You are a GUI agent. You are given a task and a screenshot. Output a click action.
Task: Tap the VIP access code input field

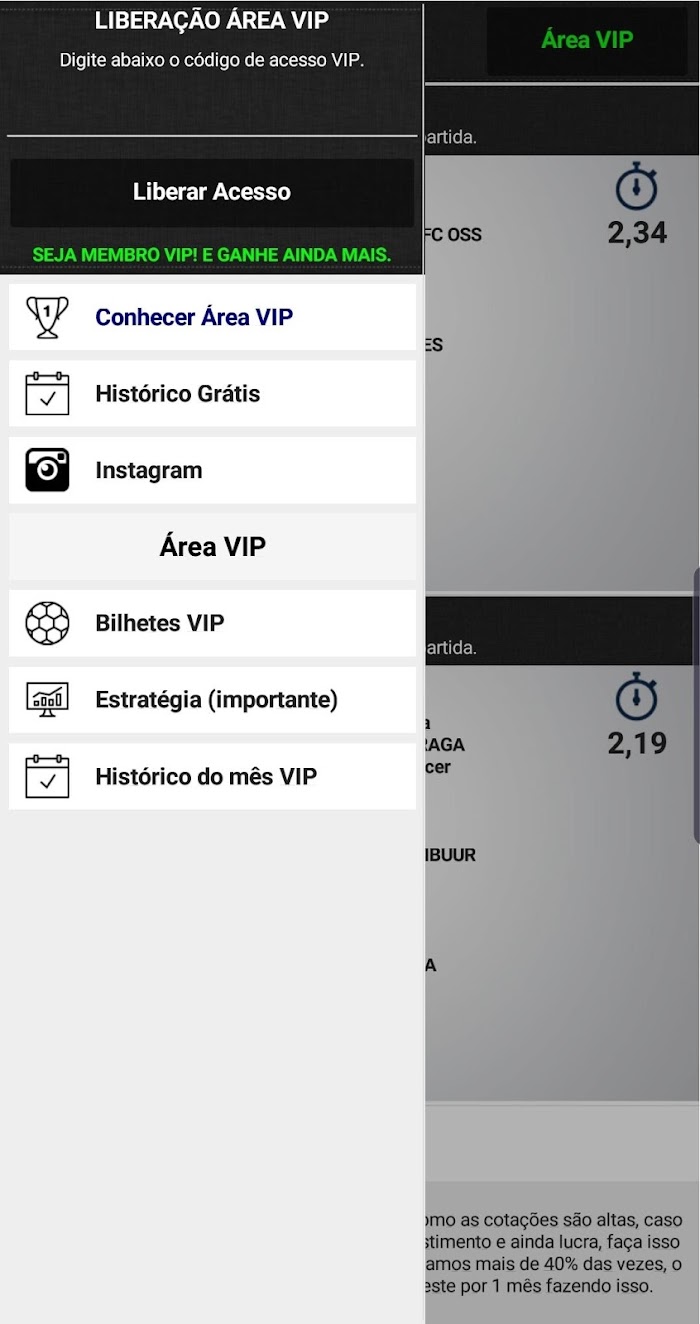(212, 112)
